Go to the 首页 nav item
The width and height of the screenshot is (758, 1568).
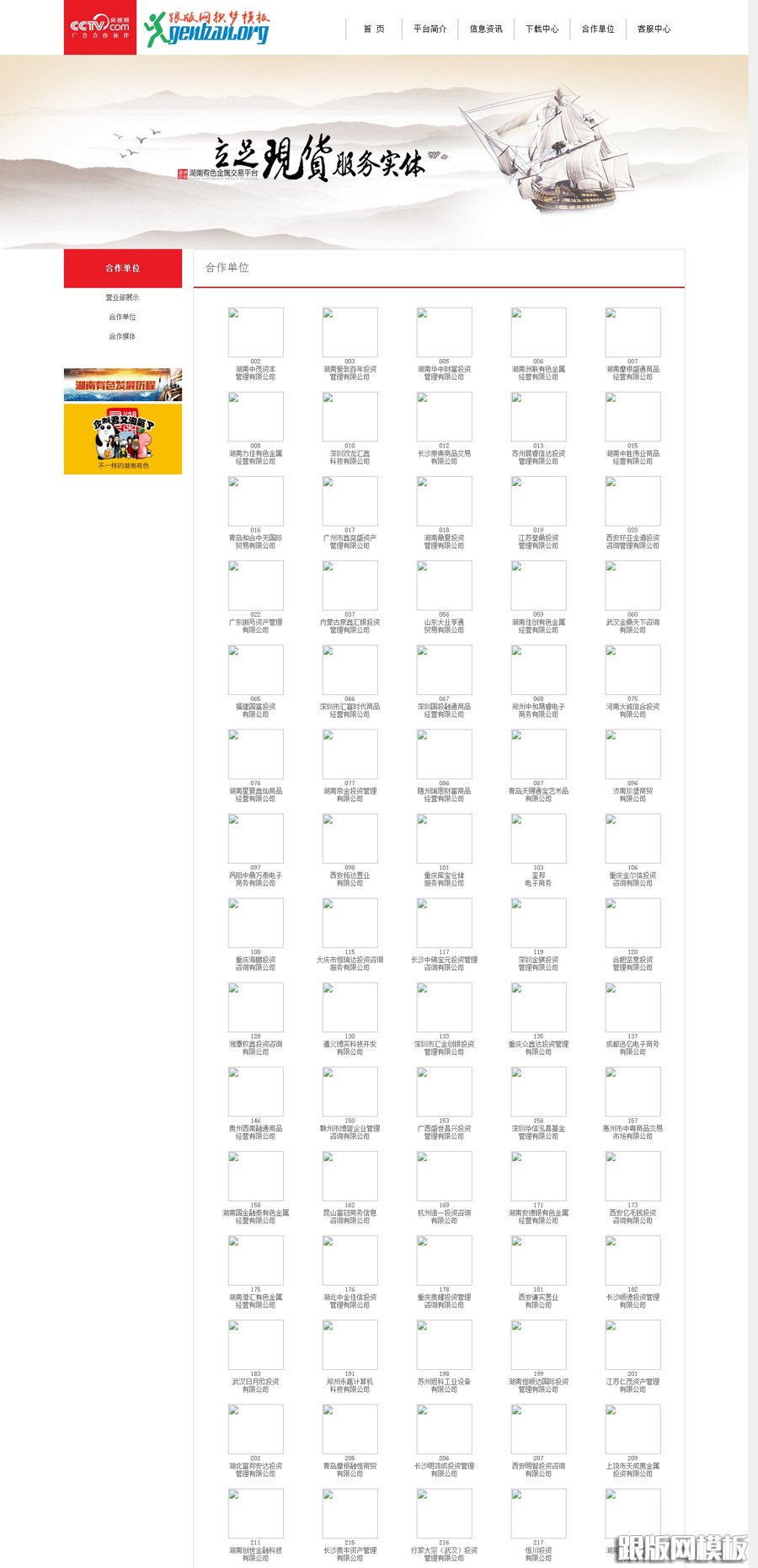374,29
